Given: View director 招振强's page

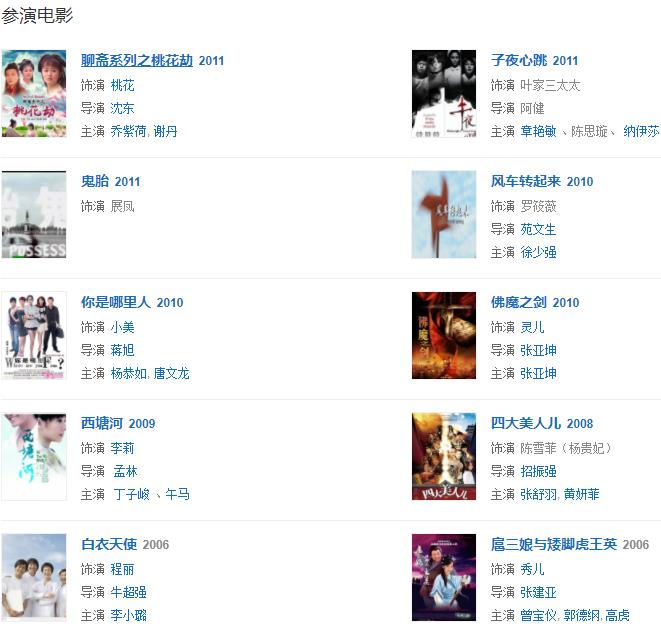Looking at the screenshot, I should click(x=538, y=471).
